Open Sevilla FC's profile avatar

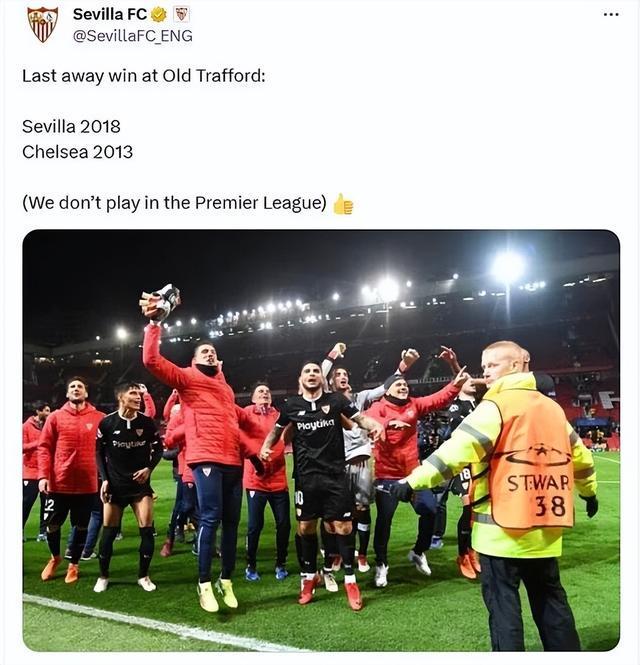[42, 24]
